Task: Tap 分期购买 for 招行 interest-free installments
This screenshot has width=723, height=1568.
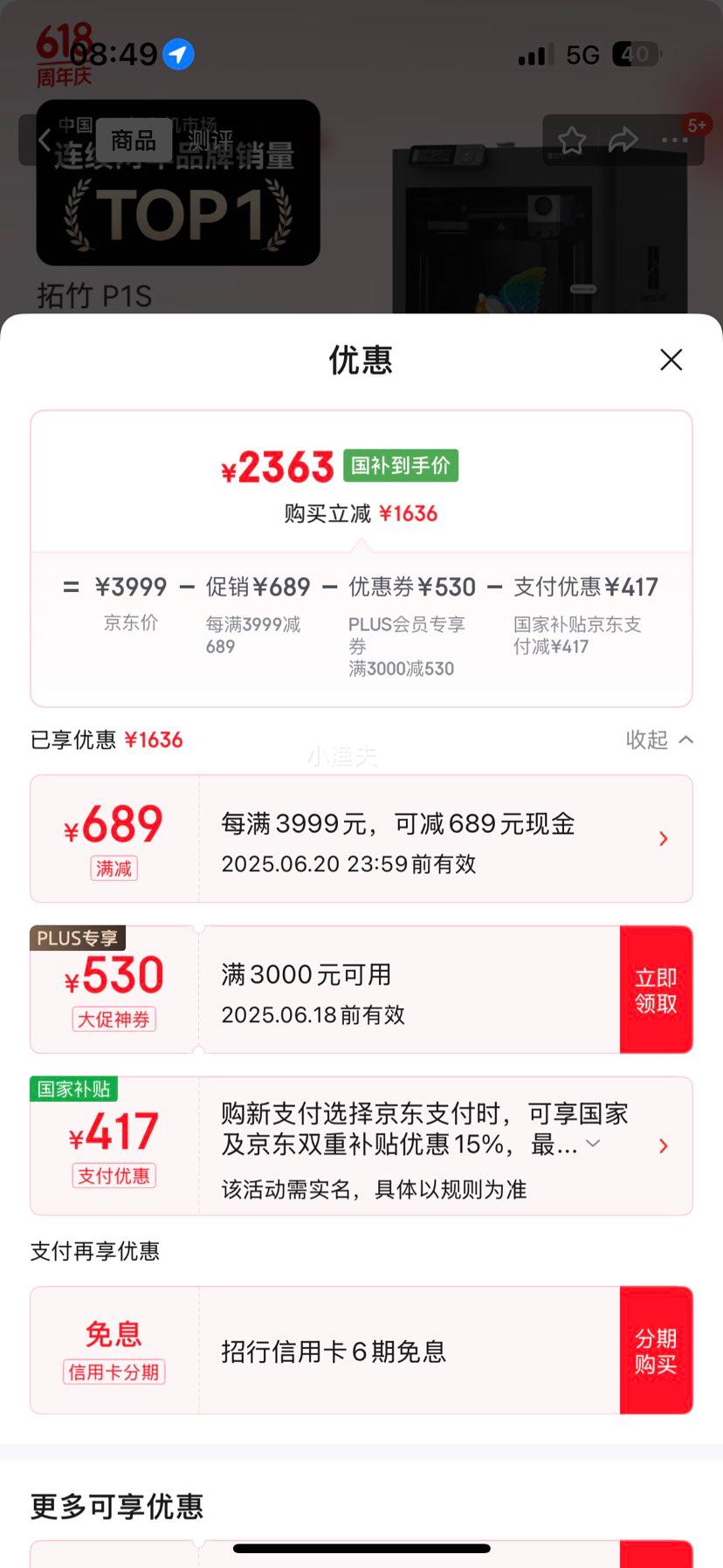Action: 656,1351
